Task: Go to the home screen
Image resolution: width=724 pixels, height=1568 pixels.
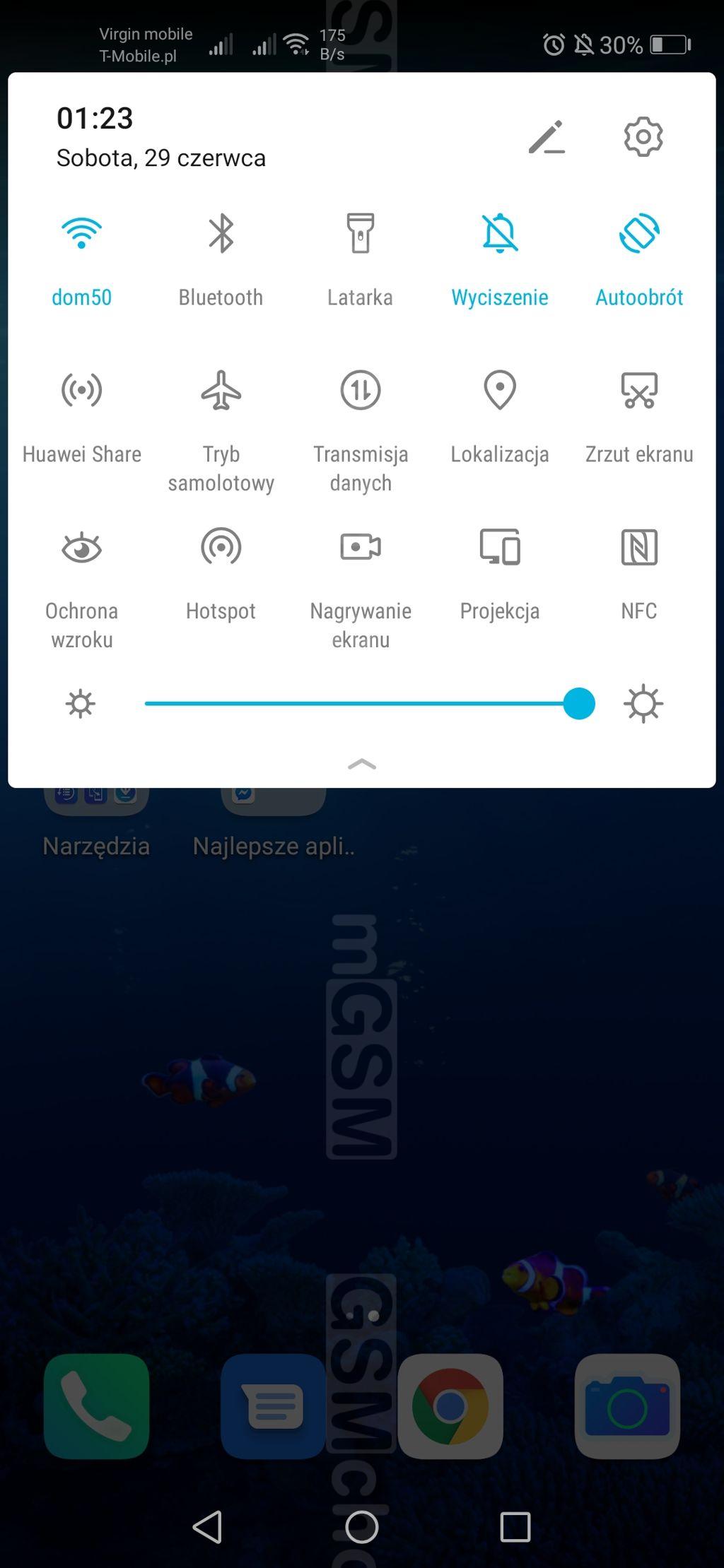Action: coord(362,1528)
